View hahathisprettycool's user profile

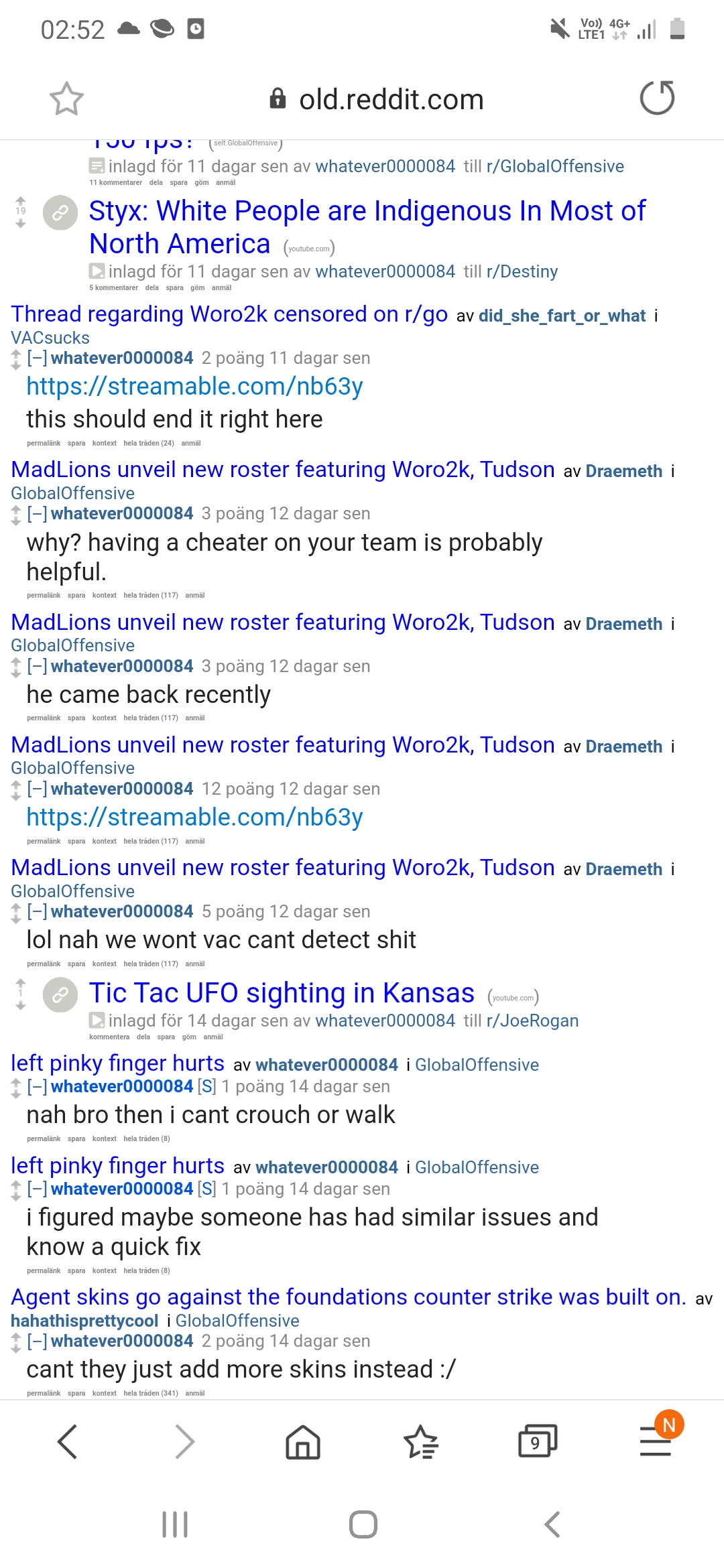(84, 1321)
